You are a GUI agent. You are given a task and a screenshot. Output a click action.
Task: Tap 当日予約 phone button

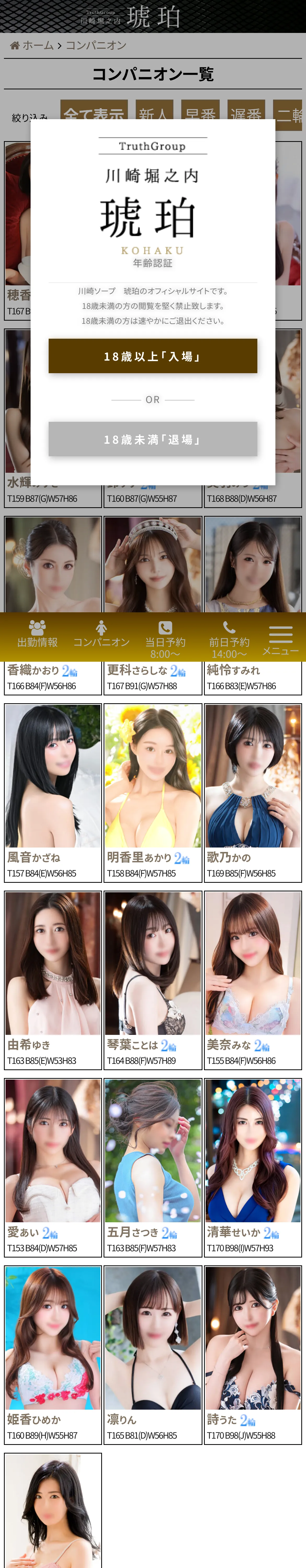coord(165,639)
